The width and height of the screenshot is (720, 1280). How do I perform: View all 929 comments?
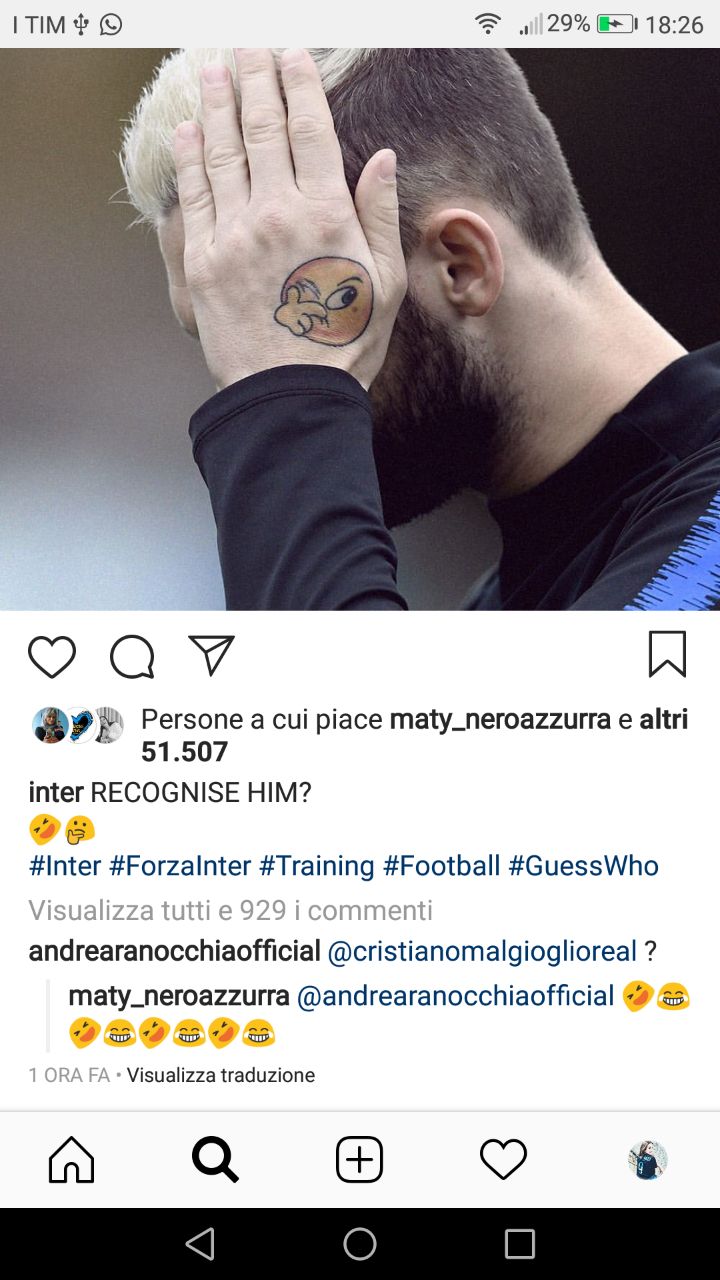(x=230, y=910)
